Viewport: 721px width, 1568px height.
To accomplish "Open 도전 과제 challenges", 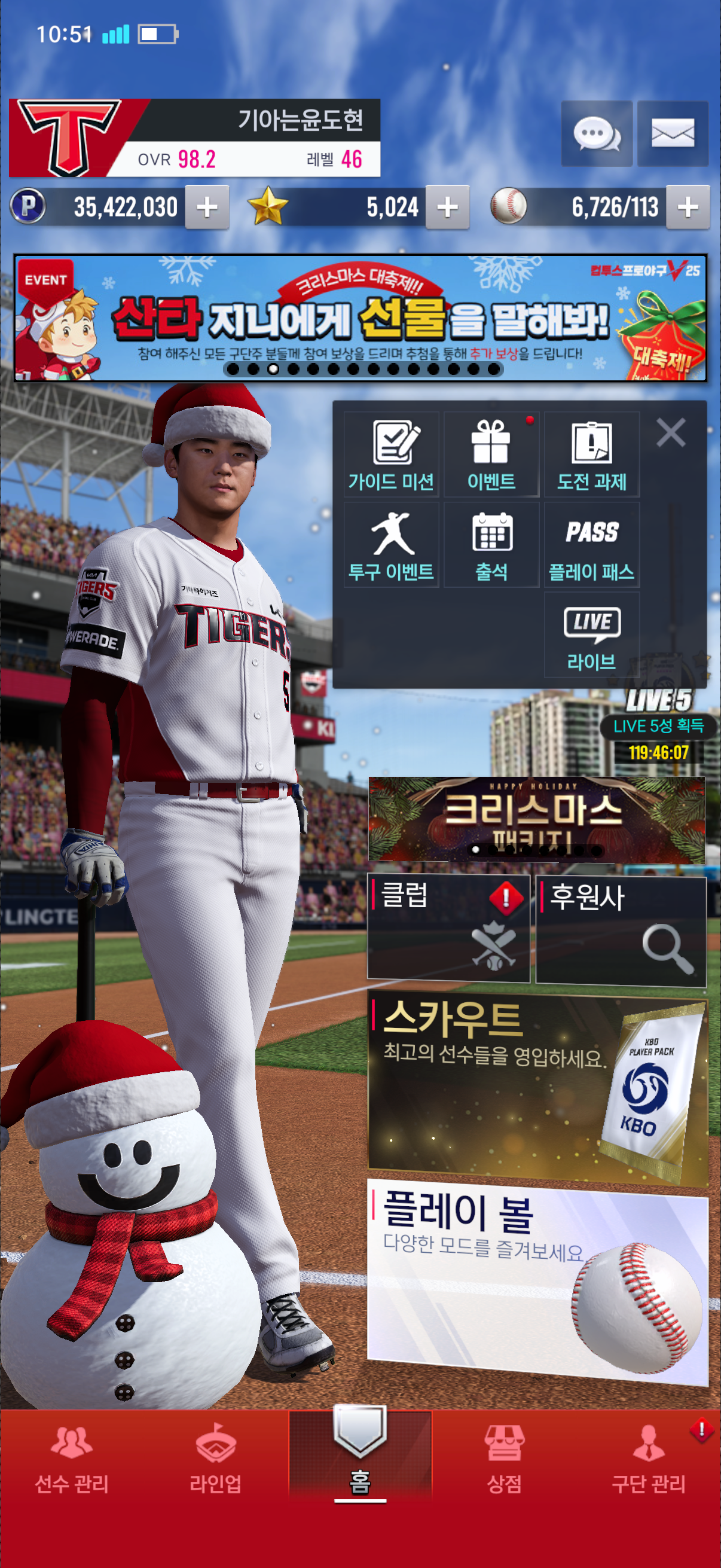I will pos(591,454).
